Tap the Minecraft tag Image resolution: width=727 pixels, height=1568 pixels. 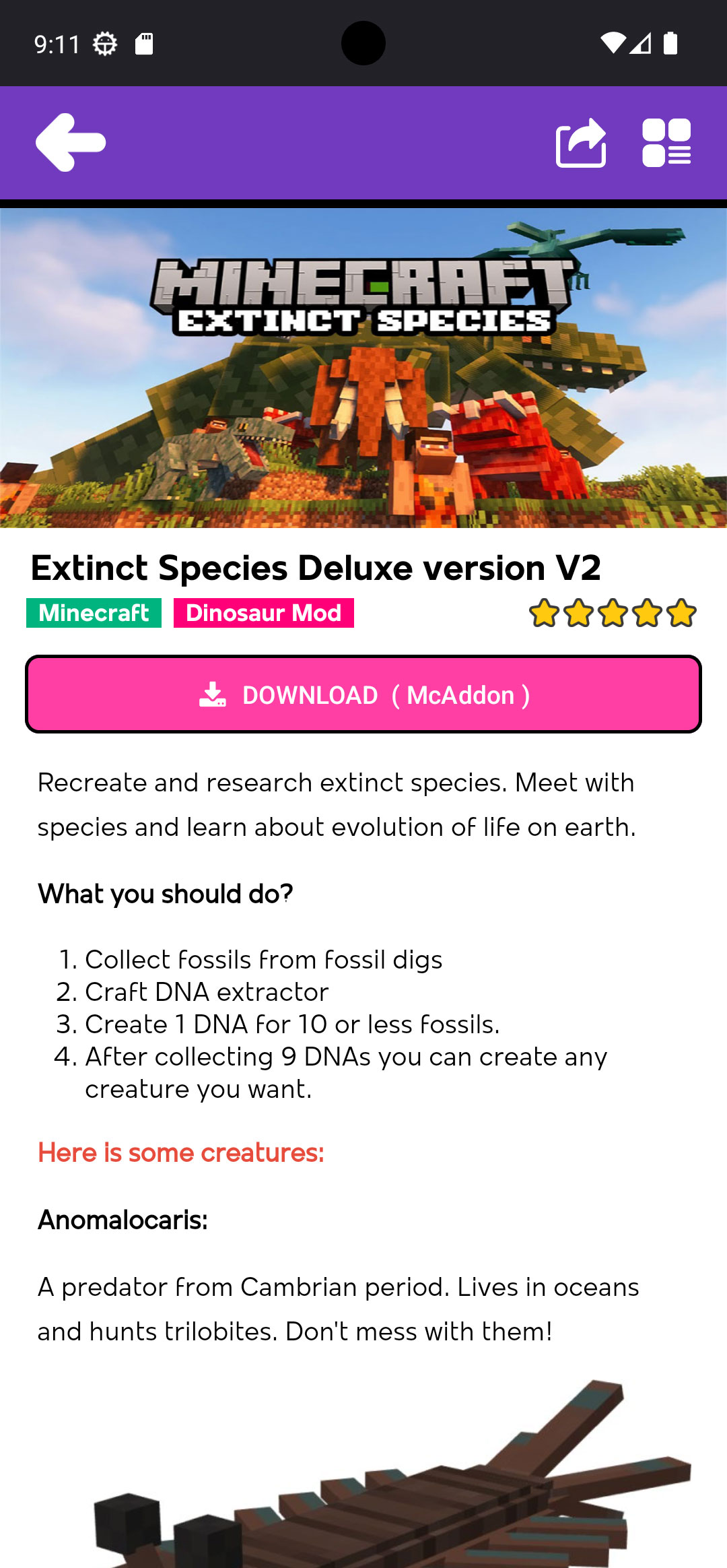[94, 613]
